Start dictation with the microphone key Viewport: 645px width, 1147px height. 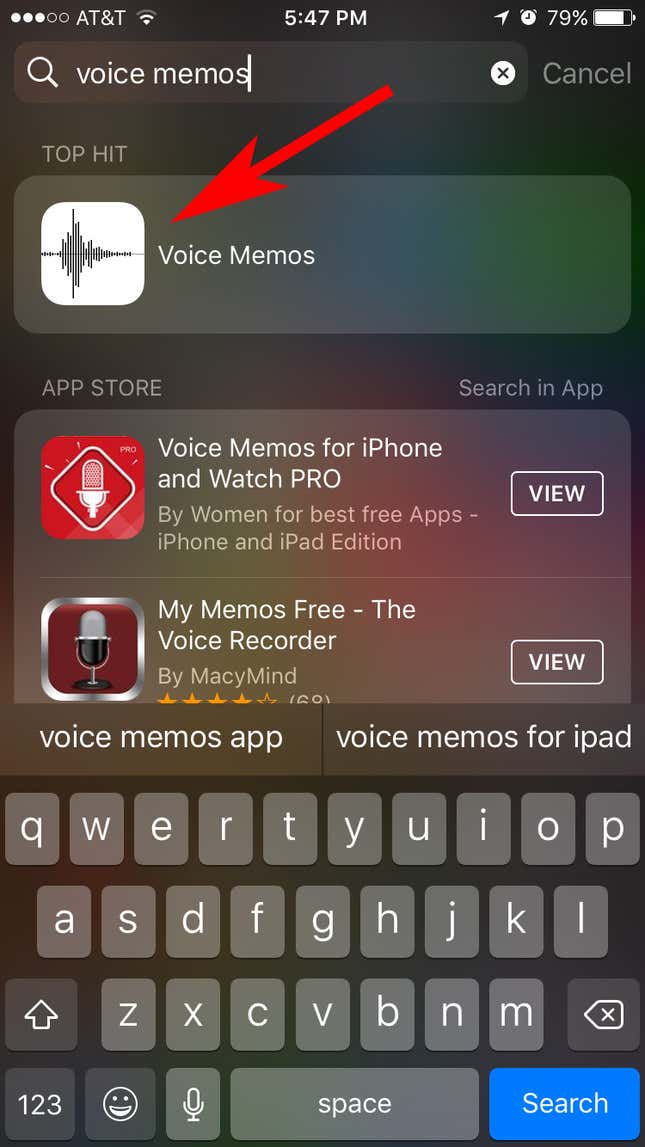pyautogui.click(x=193, y=1104)
